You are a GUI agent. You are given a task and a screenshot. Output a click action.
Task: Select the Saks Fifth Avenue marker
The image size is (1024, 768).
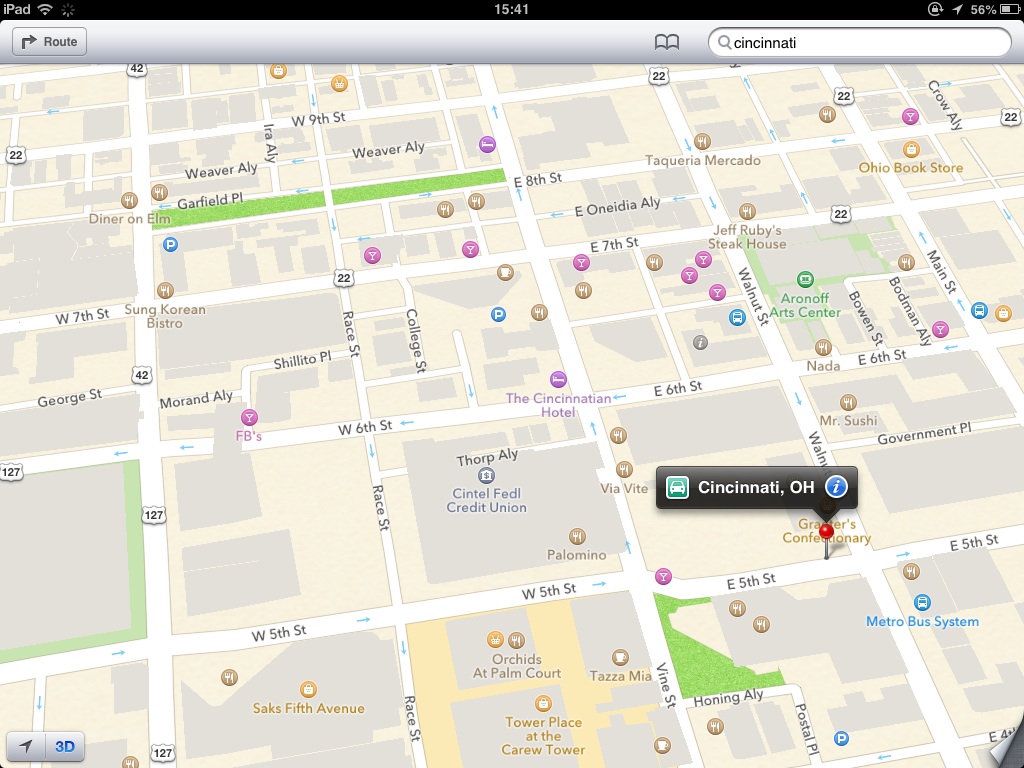[x=308, y=689]
